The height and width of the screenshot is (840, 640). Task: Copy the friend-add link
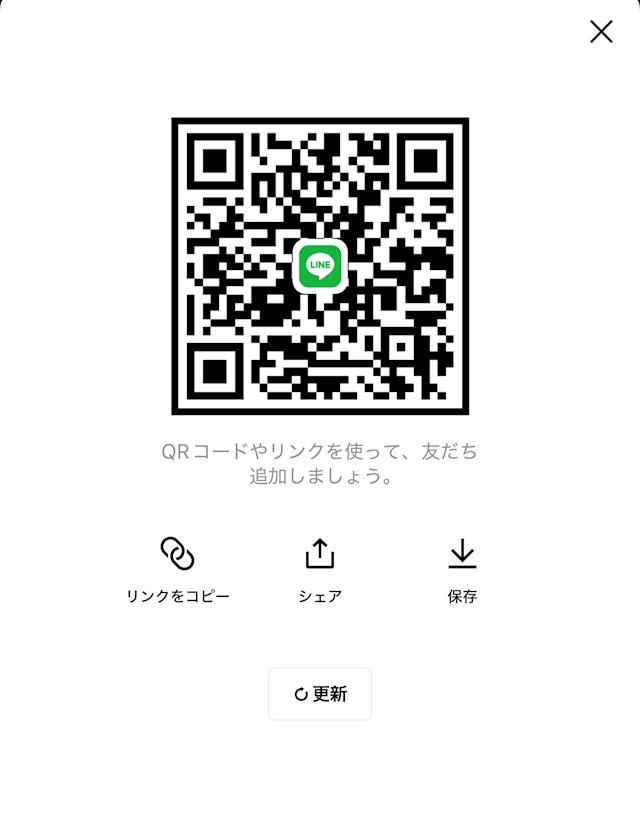(x=177, y=570)
